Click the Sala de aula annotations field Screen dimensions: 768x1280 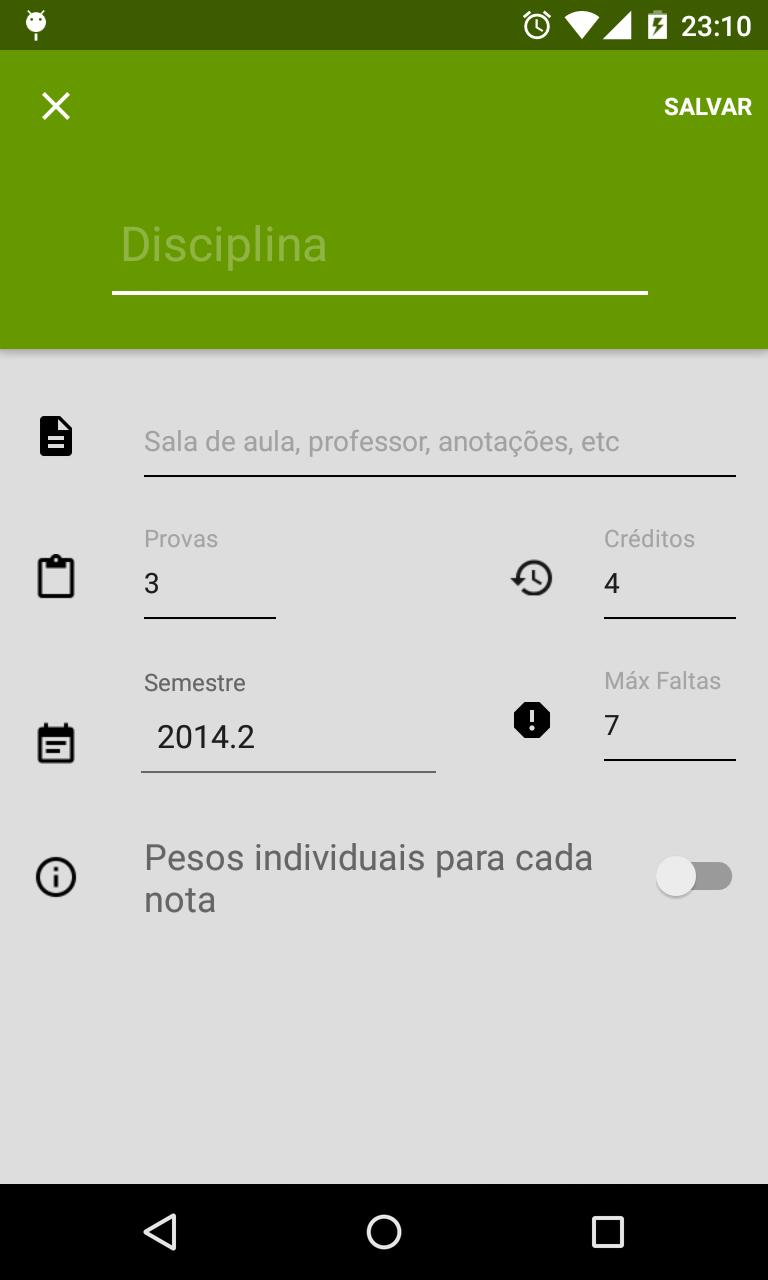pos(440,442)
